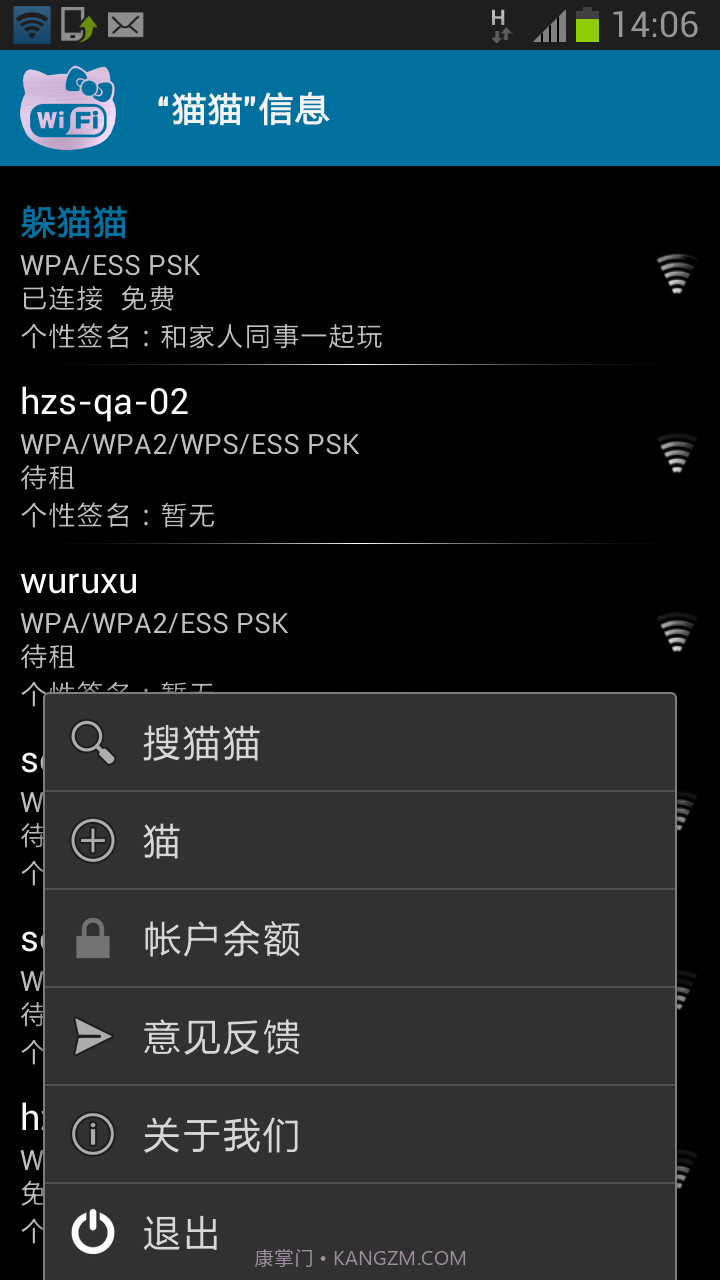
Task: Select 退出 to quit the app
Action: [x=182, y=1231]
